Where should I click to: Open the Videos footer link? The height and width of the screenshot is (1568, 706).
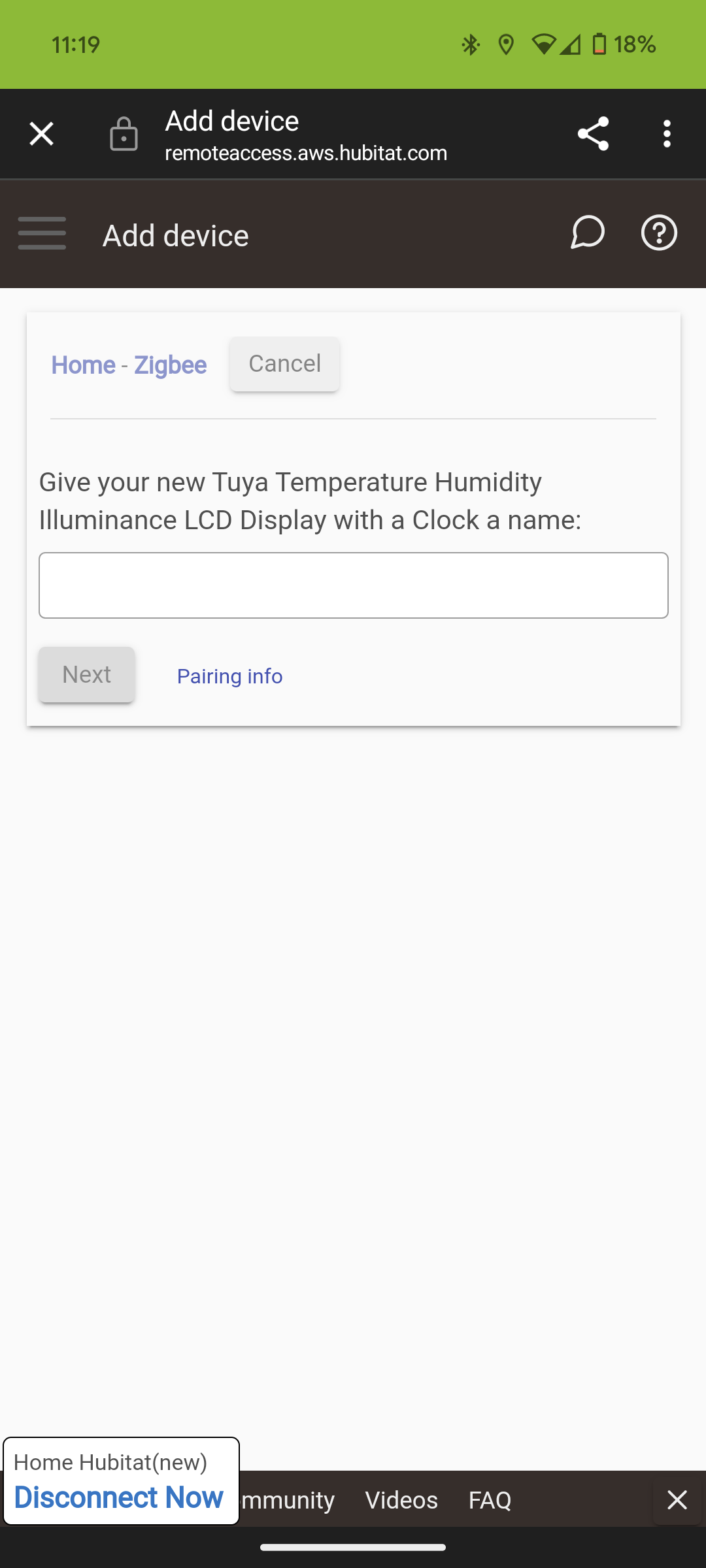point(401,1500)
